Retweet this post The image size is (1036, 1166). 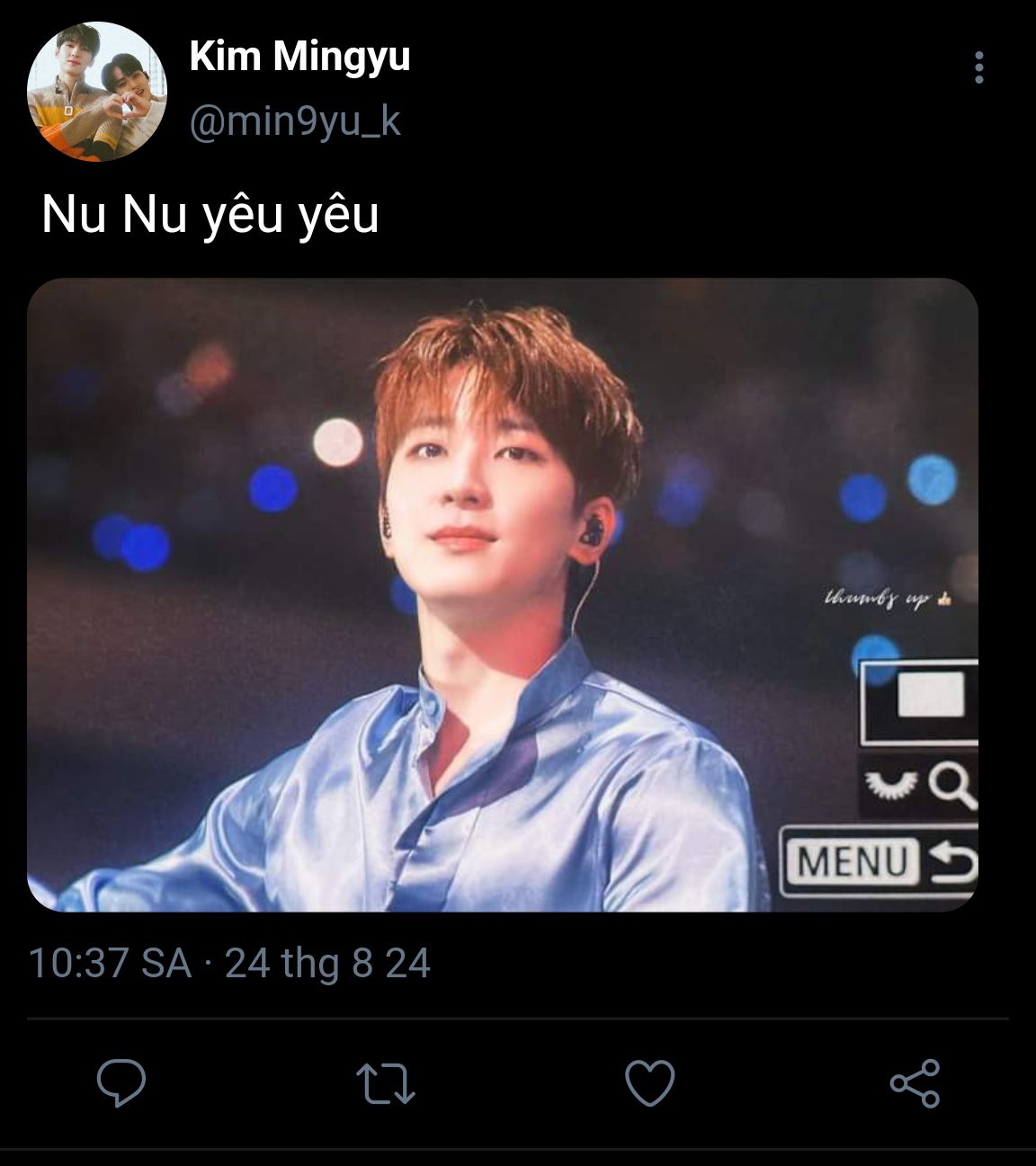[x=385, y=1082]
